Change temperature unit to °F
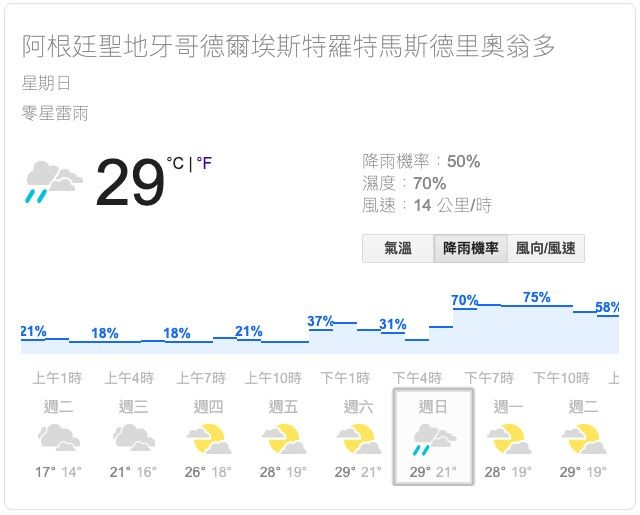Screen dimensions: 640x515 pos(204,162)
